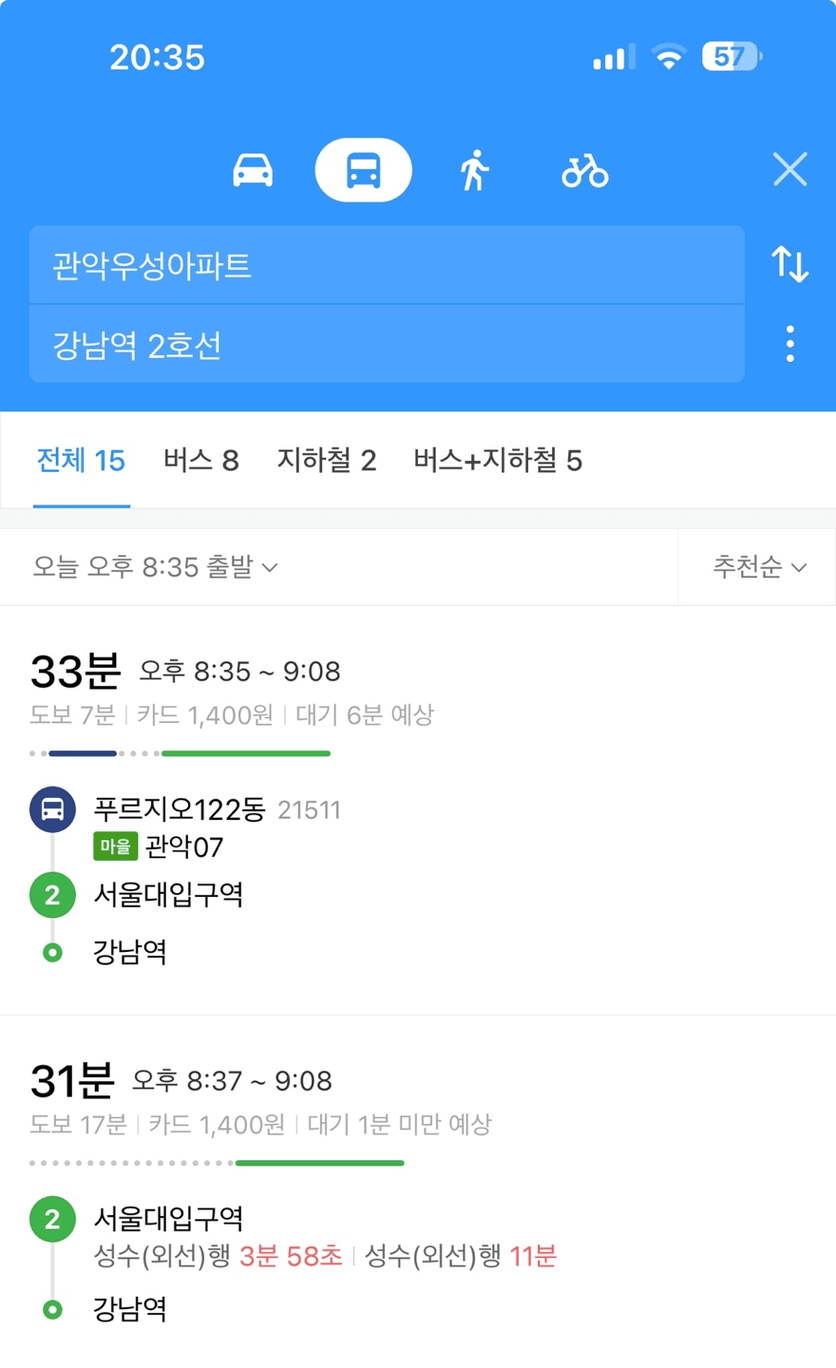Switch to the 지하철 2 tab

[327, 460]
